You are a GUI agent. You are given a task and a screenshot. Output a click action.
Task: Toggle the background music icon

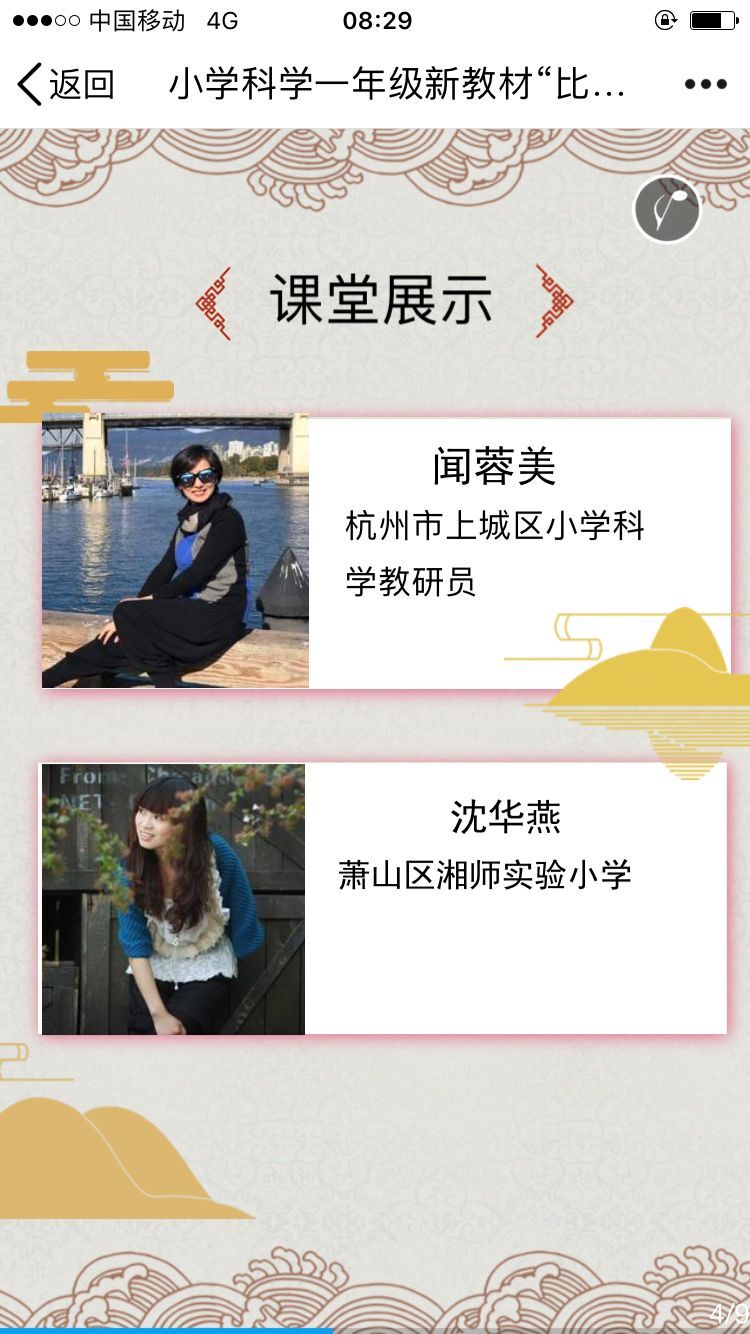pos(667,210)
